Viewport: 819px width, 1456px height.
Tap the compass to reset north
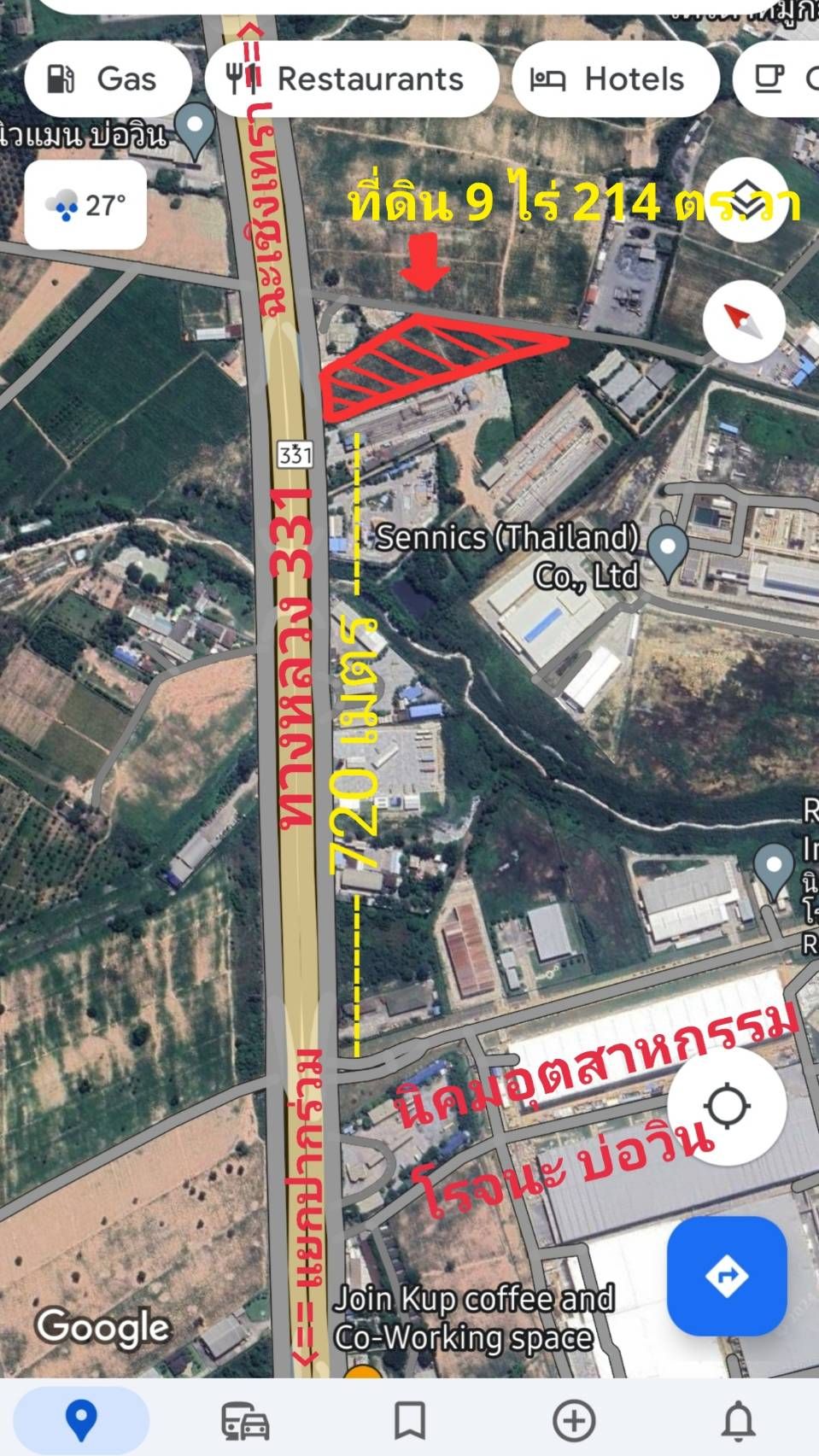click(x=745, y=321)
